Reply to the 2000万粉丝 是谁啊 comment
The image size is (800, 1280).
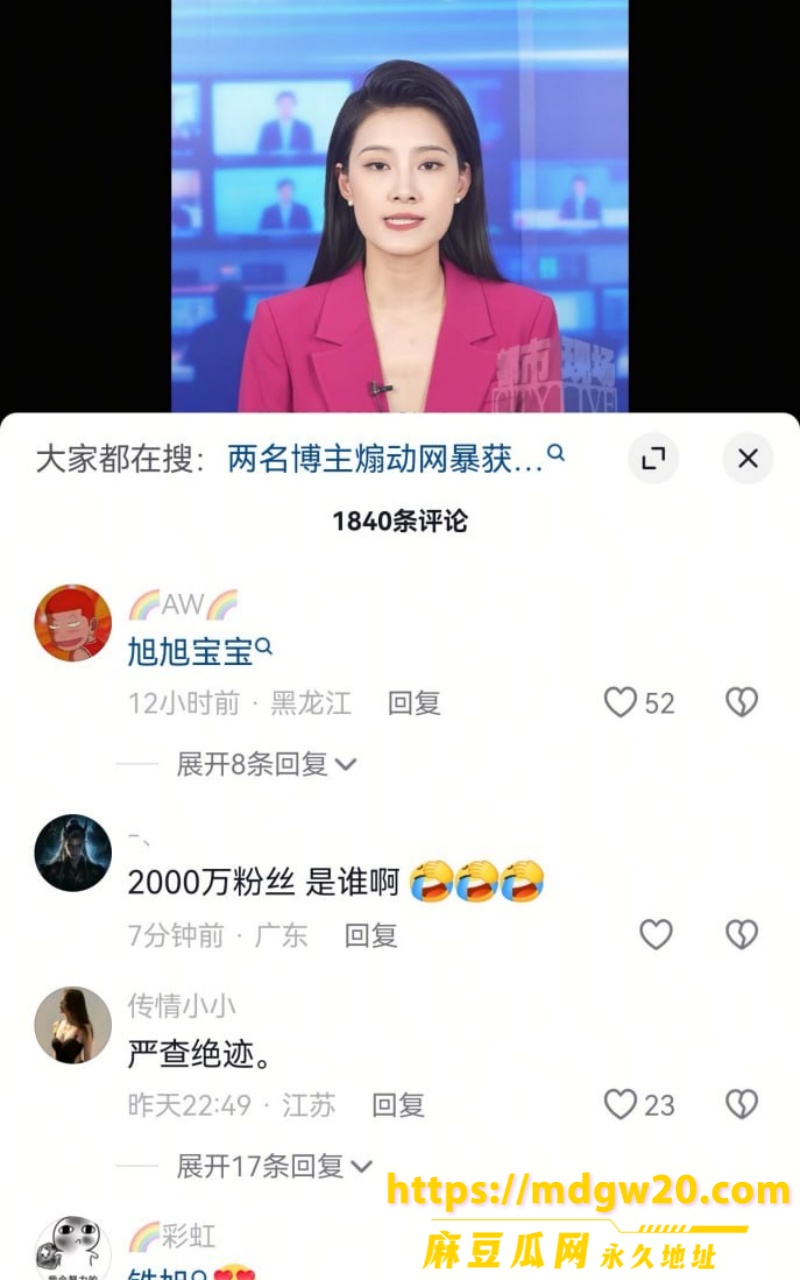coord(371,936)
